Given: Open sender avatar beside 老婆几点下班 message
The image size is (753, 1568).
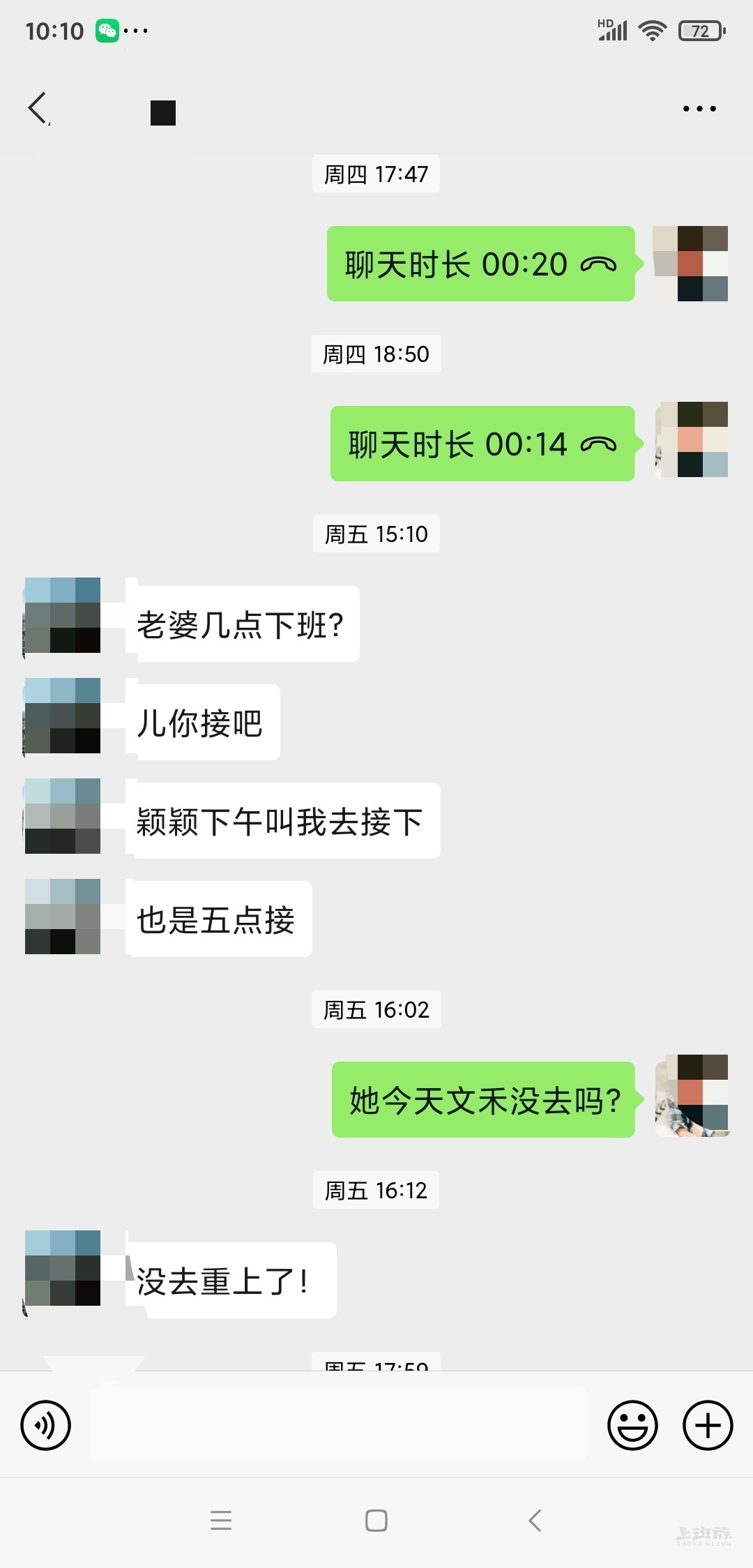Looking at the screenshot, I should (x=63, y=615).
